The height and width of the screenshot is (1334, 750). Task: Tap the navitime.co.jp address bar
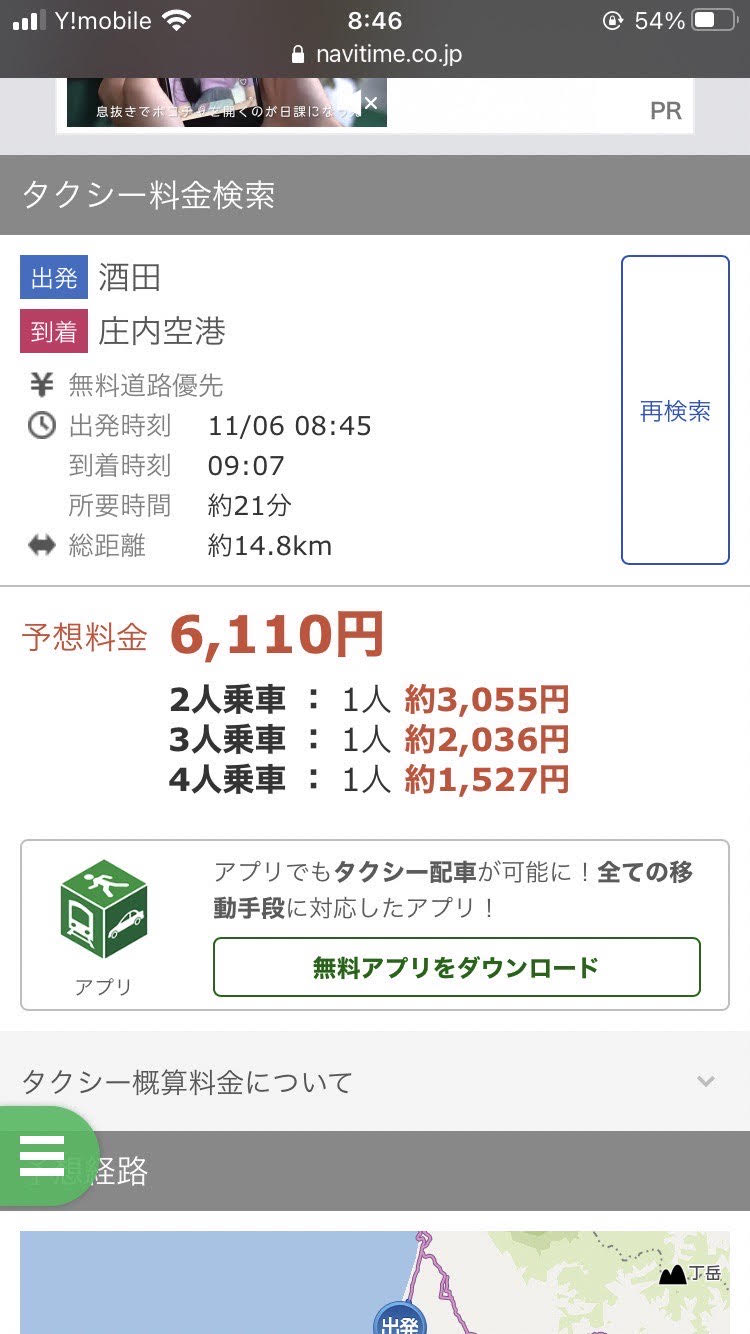tap(376, 54)
